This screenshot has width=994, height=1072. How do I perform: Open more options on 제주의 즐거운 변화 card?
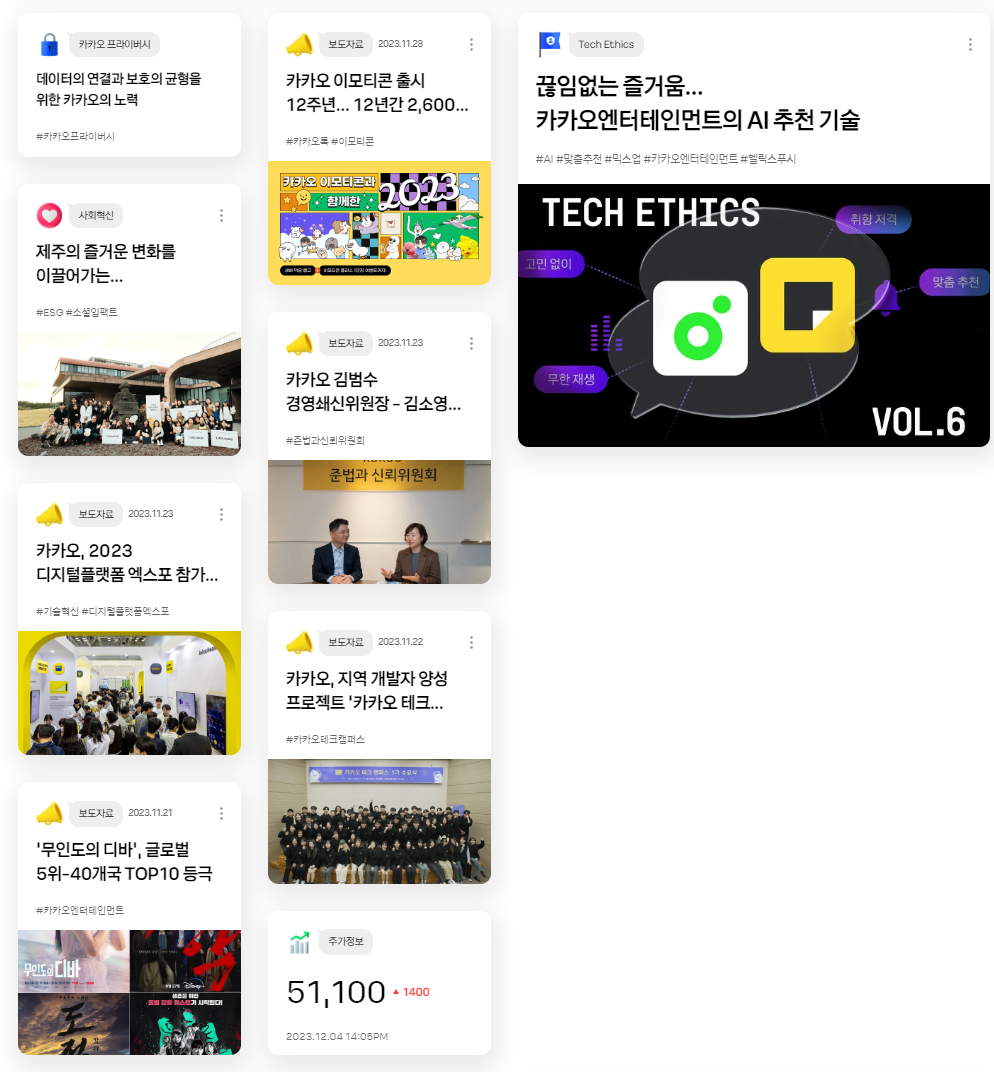coord(221,215)
